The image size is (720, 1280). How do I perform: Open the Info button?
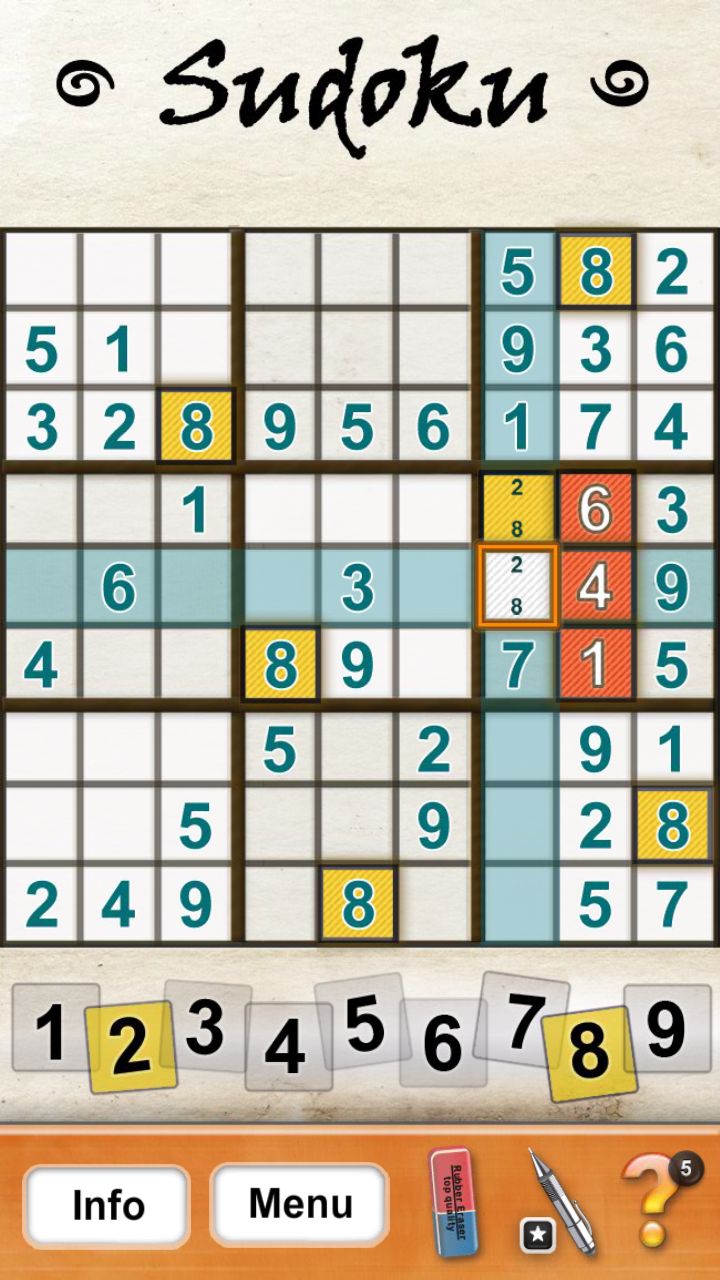[x=107, y=1206]
